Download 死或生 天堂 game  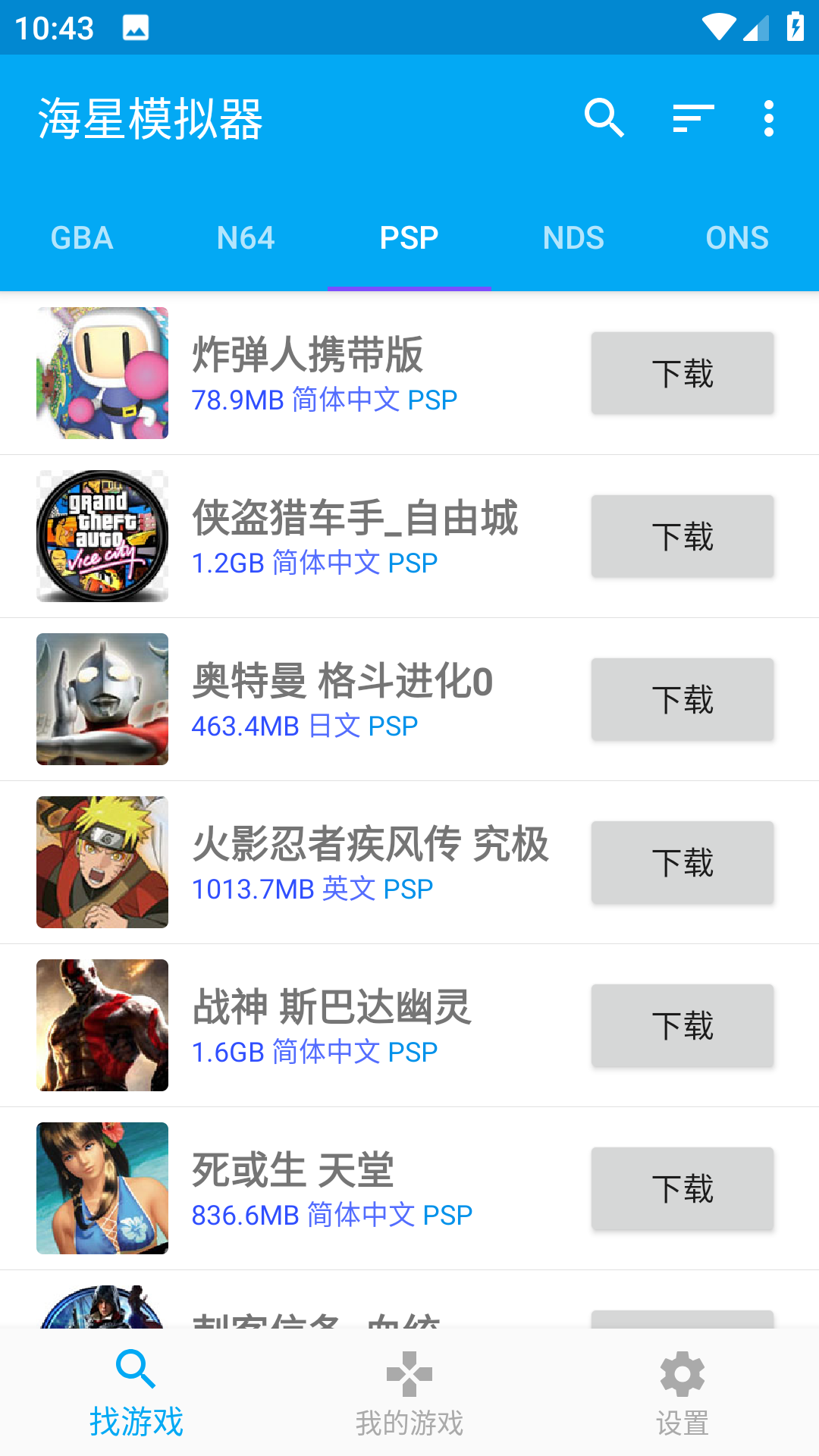pyautogui.click(x=682, y=1188)
